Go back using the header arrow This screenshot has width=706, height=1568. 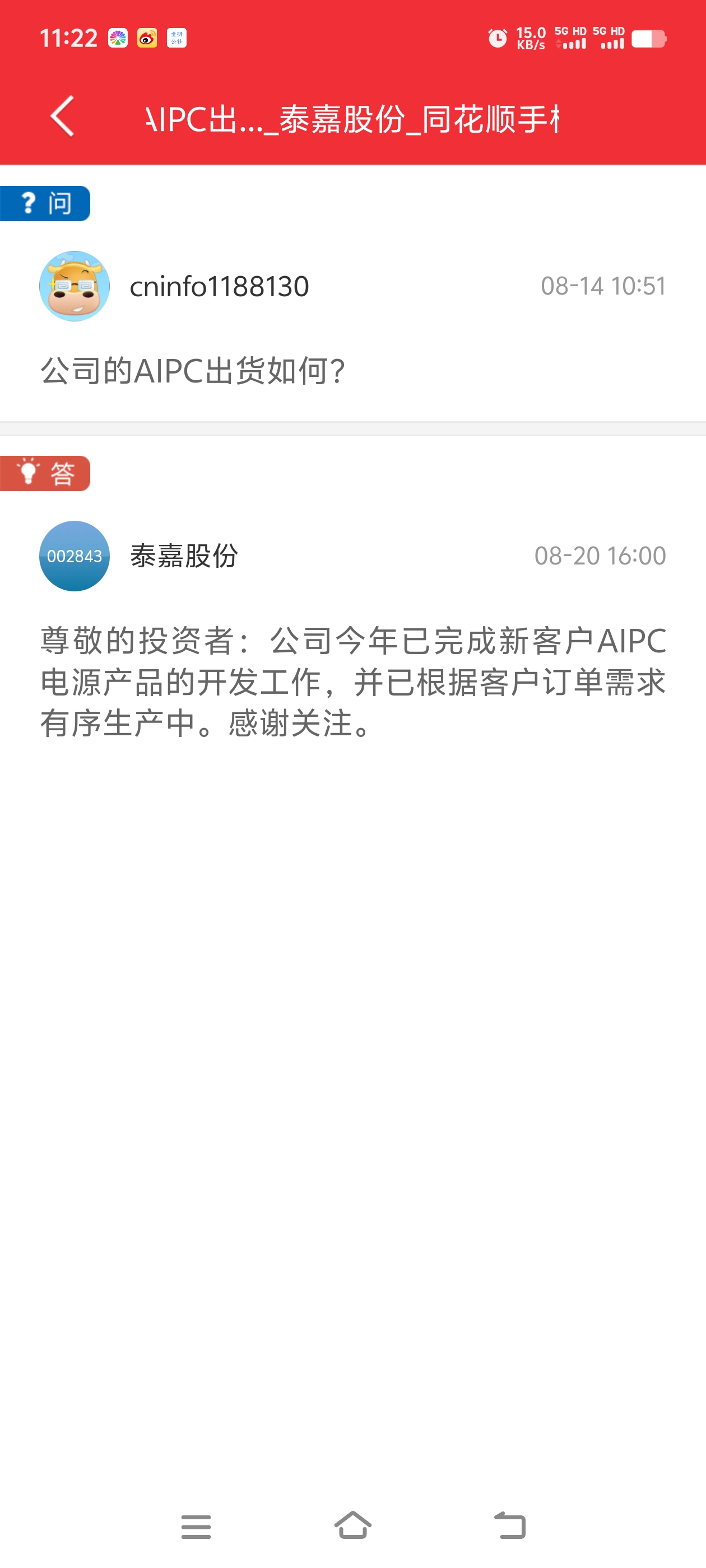63,116
